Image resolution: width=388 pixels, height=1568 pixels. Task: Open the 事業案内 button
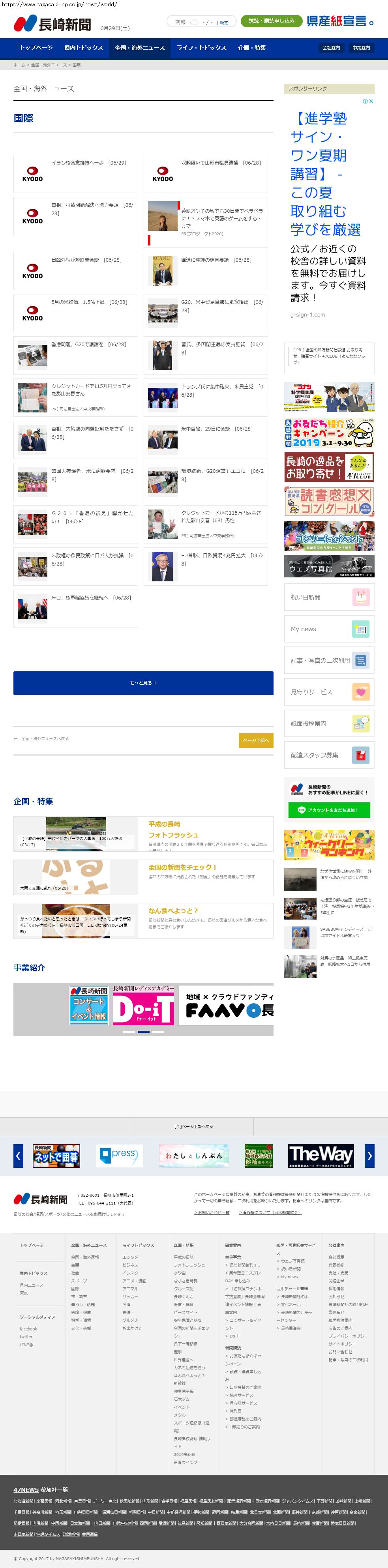tap(361, 47)
